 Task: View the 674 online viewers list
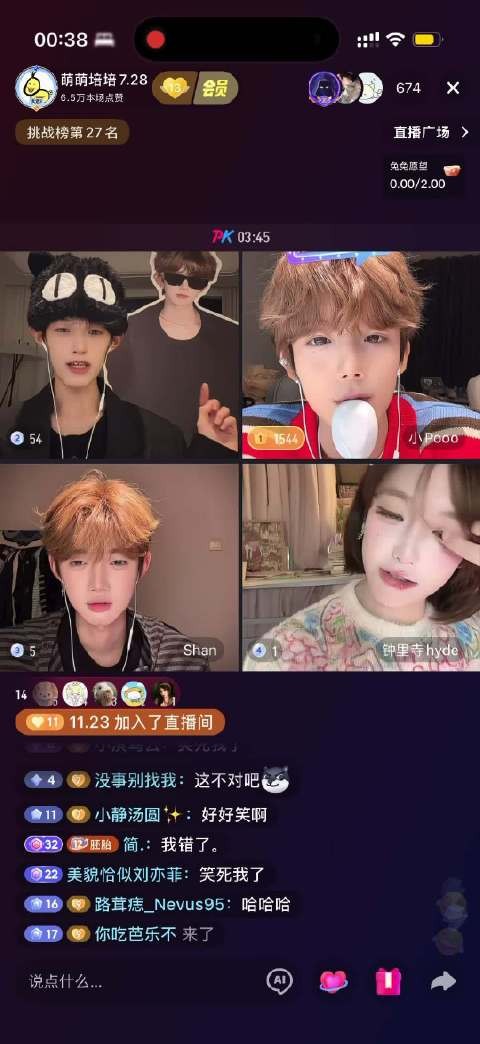click(x=407, y=88)
